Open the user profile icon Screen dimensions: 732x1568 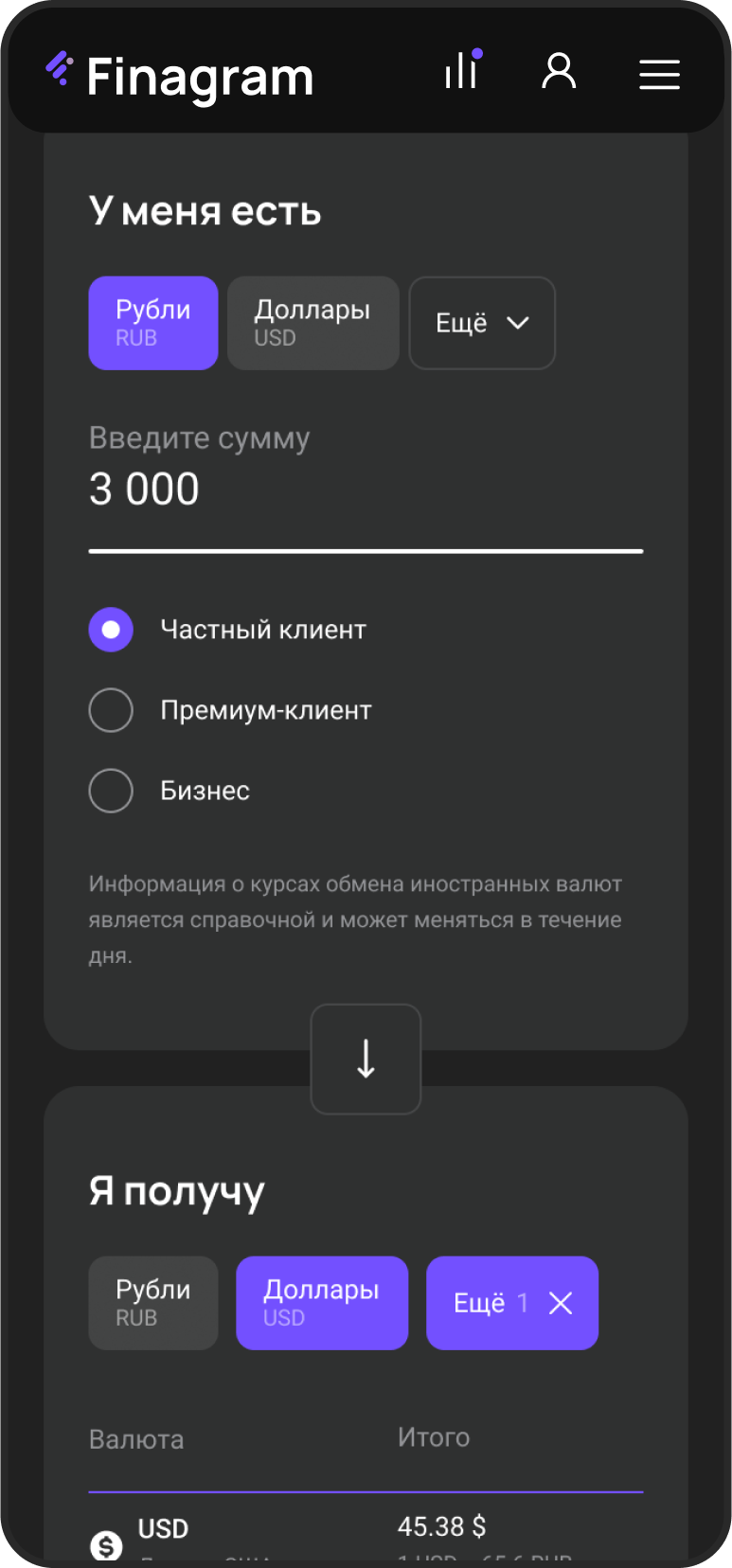pyautogui.click(x=559, y=72)
